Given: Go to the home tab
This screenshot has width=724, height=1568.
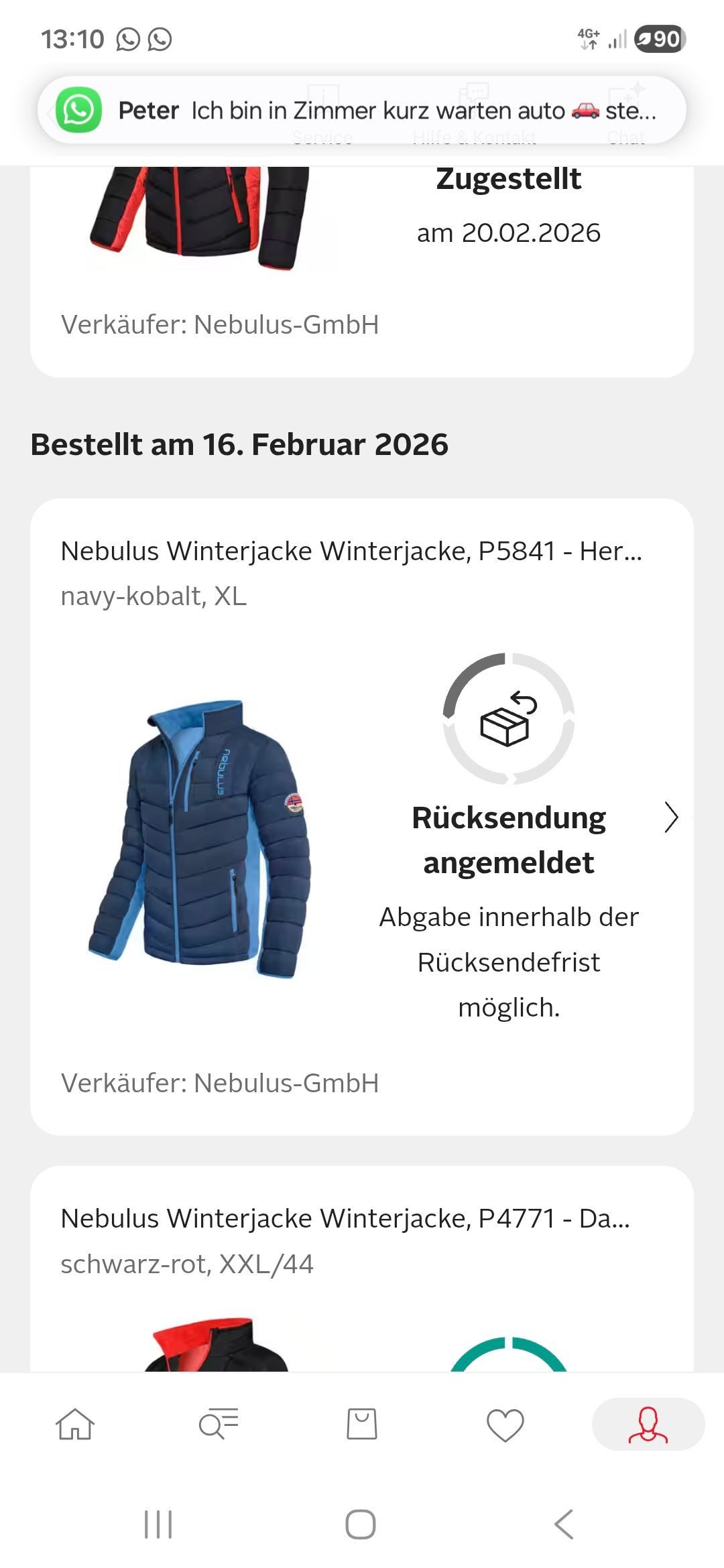Looking at the screenshot, I should (75, 1424).
